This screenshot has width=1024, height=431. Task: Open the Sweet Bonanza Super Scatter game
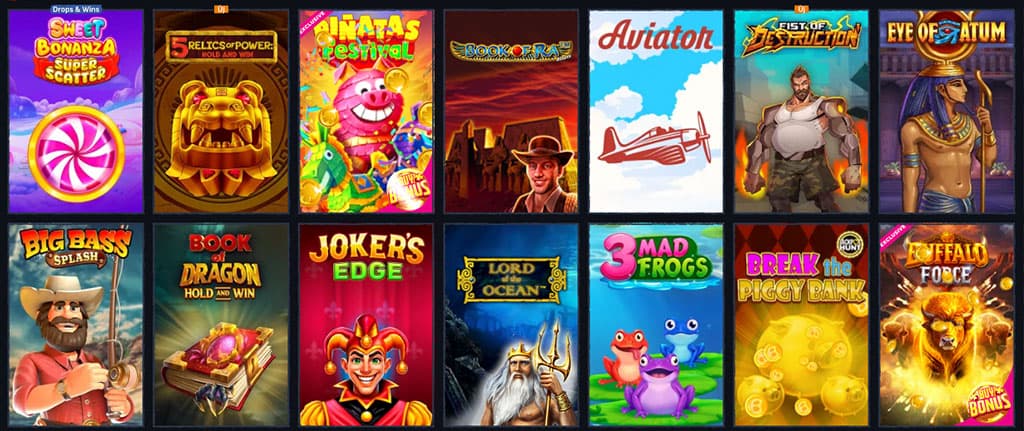[76, 112]
